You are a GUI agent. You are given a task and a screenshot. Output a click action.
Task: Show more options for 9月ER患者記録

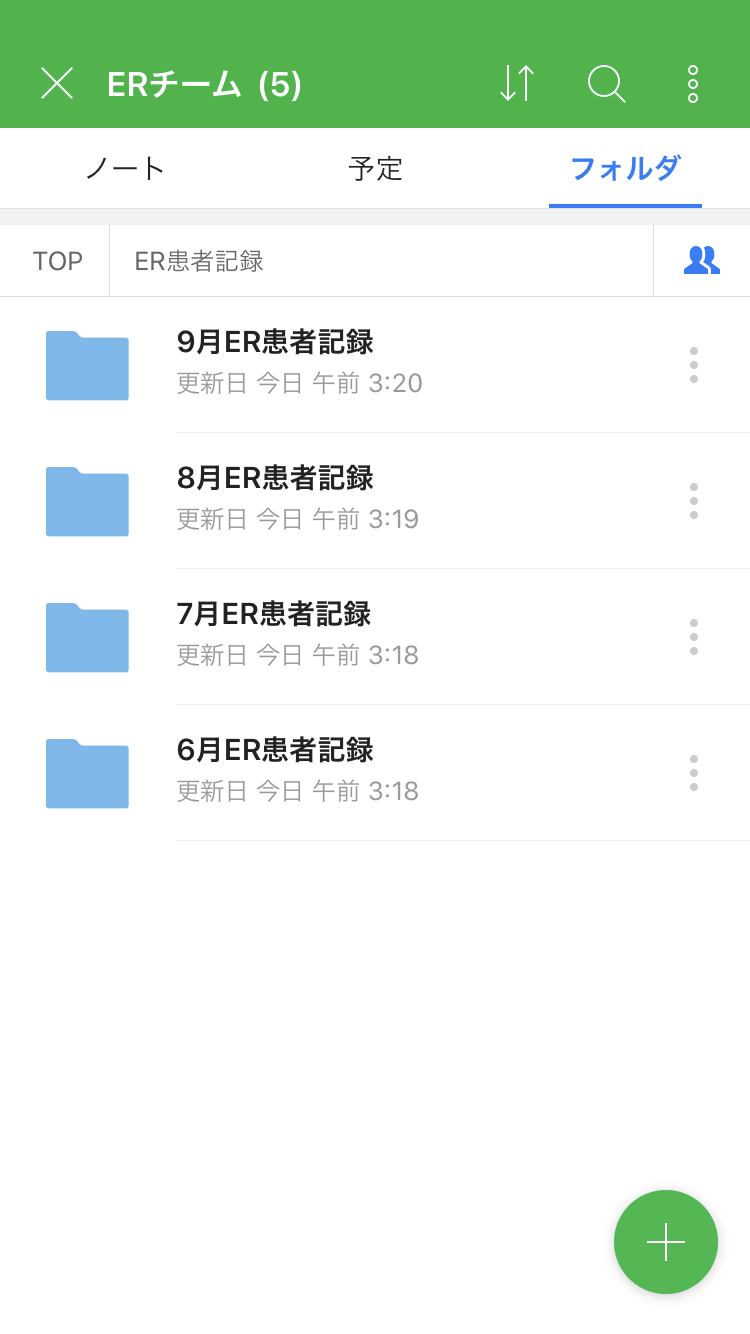(x=693, y=365)
